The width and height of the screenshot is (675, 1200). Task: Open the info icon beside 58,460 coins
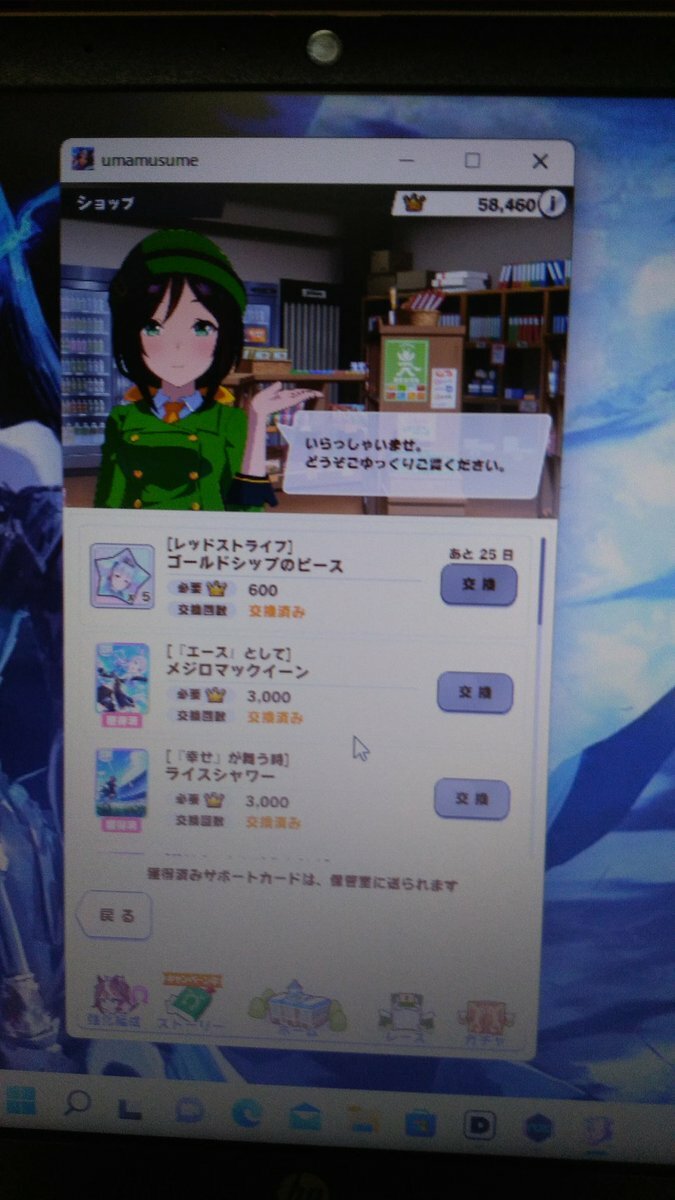tap(553, 204)
